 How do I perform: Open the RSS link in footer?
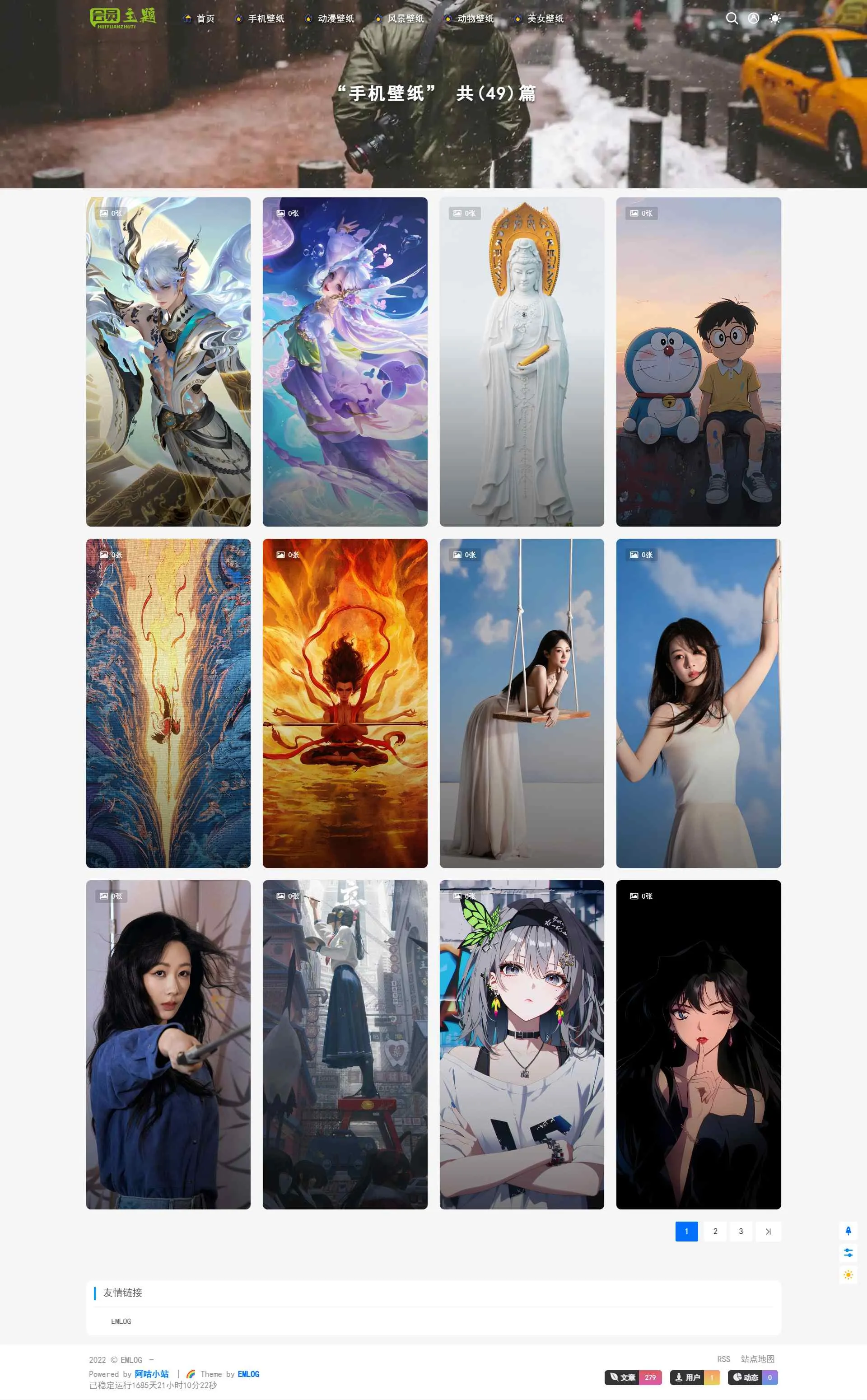pos(724,1359)
